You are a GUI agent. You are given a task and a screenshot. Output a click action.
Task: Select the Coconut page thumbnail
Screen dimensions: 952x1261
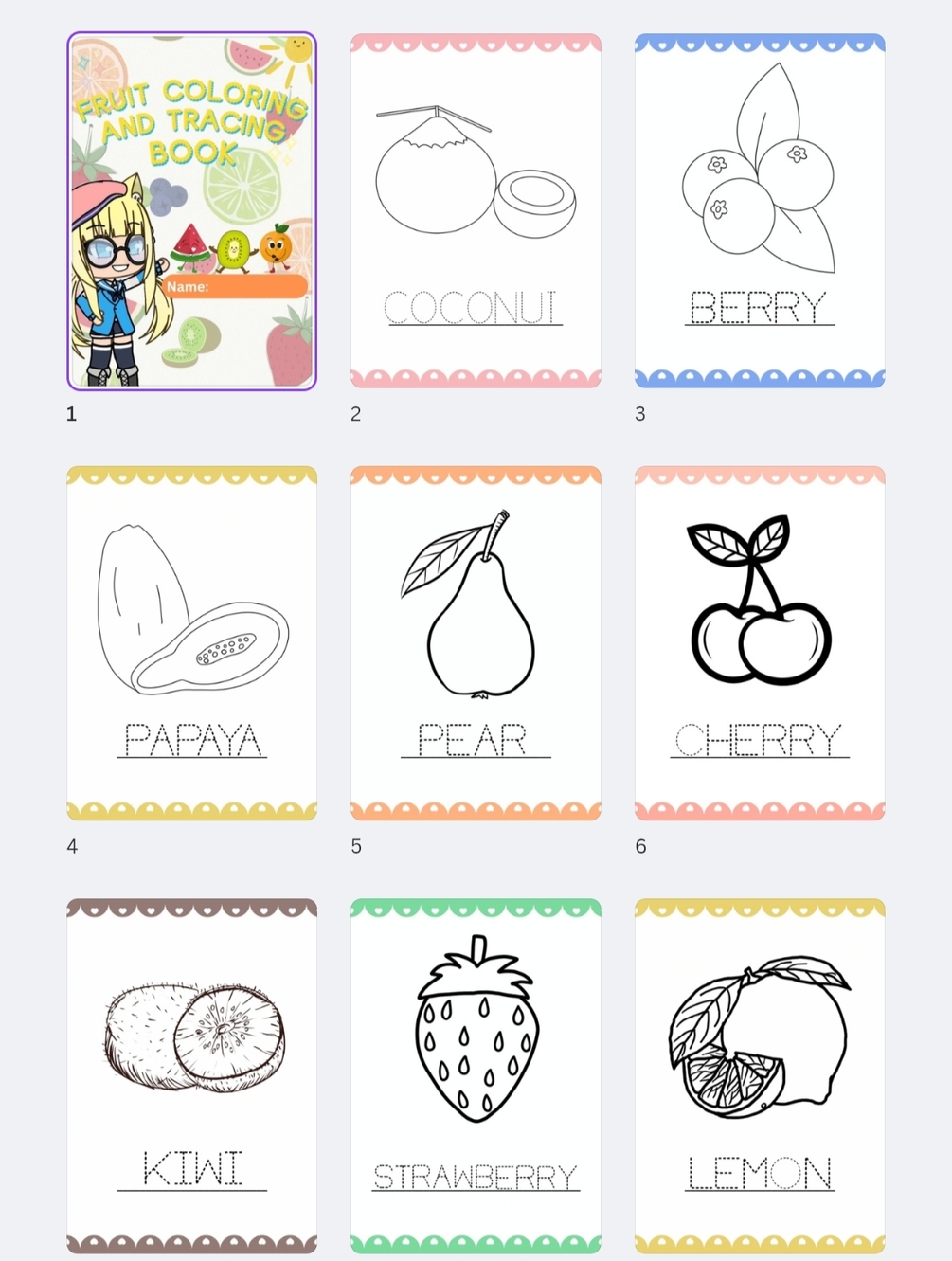pos(476,210)
